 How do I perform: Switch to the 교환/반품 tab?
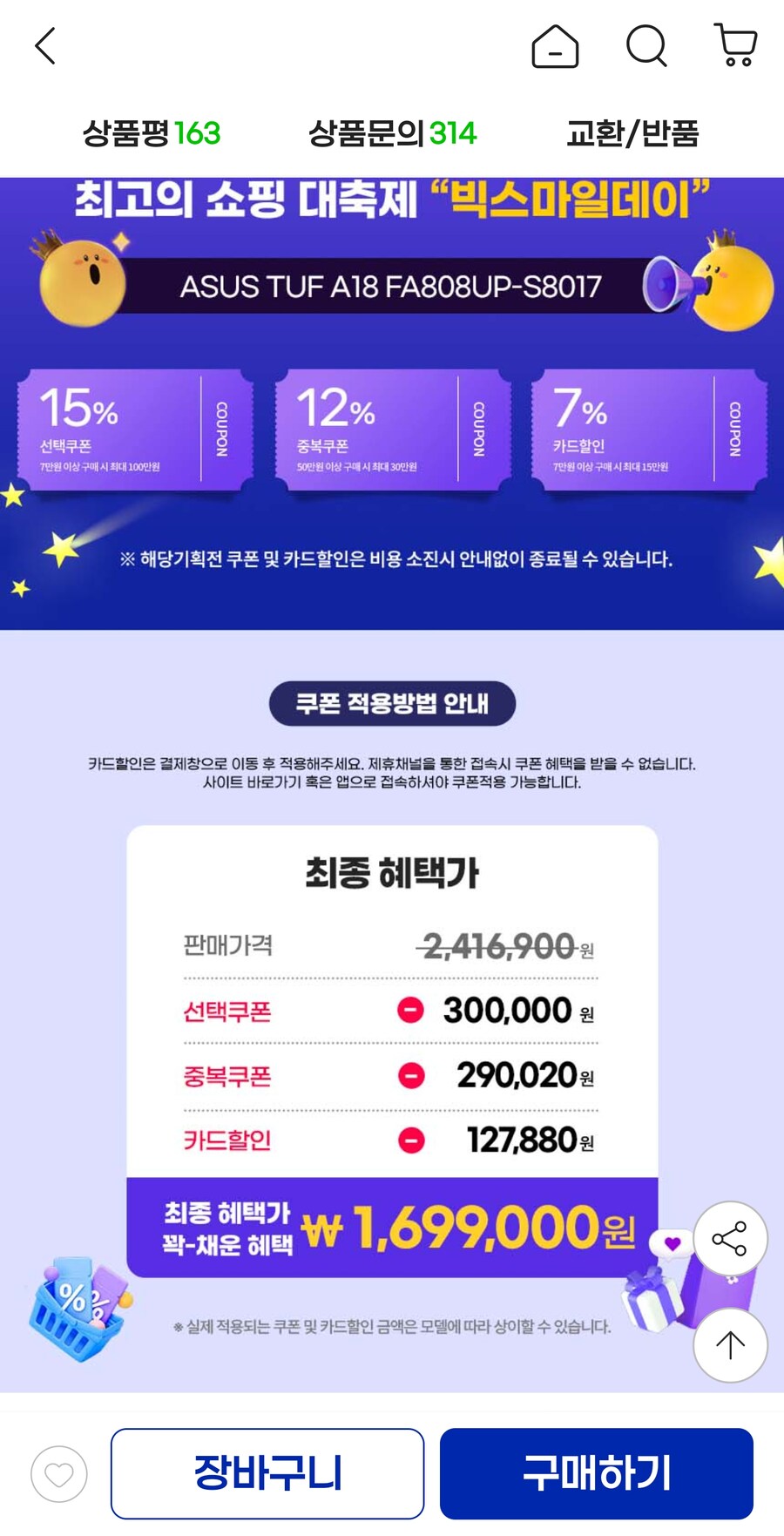coord(632,133)
